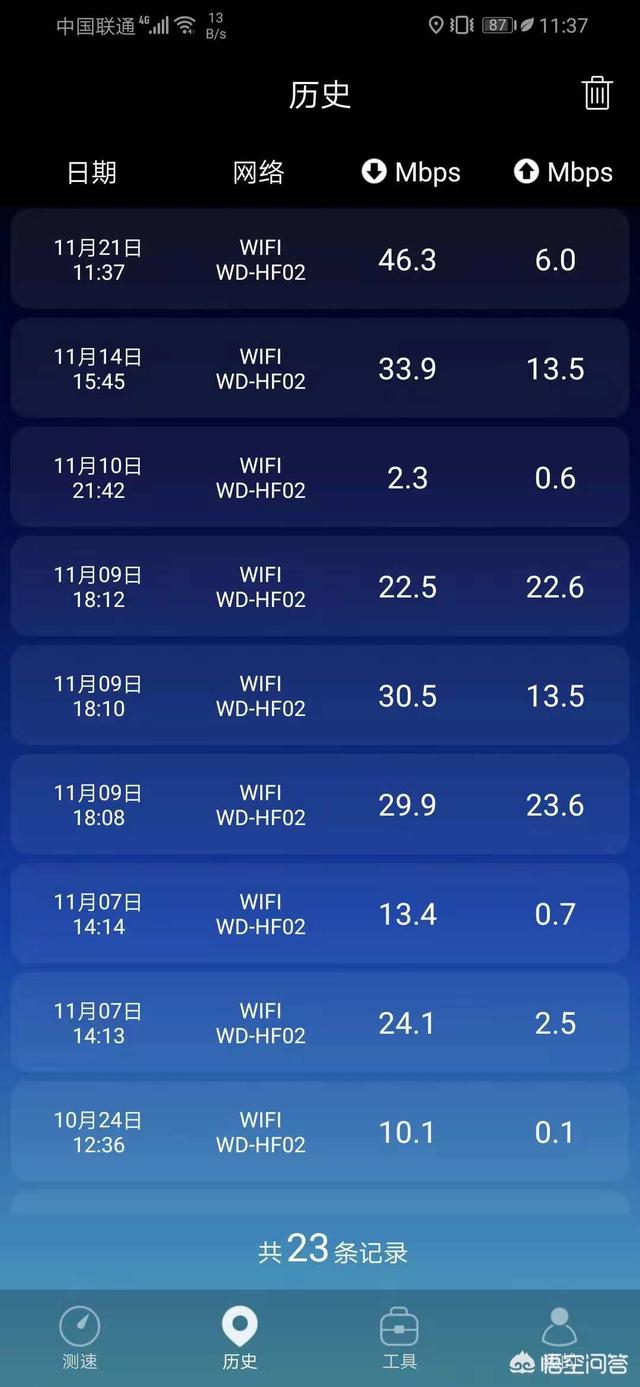View the 11月07日 14:13 record

[x=320, y=1022]
